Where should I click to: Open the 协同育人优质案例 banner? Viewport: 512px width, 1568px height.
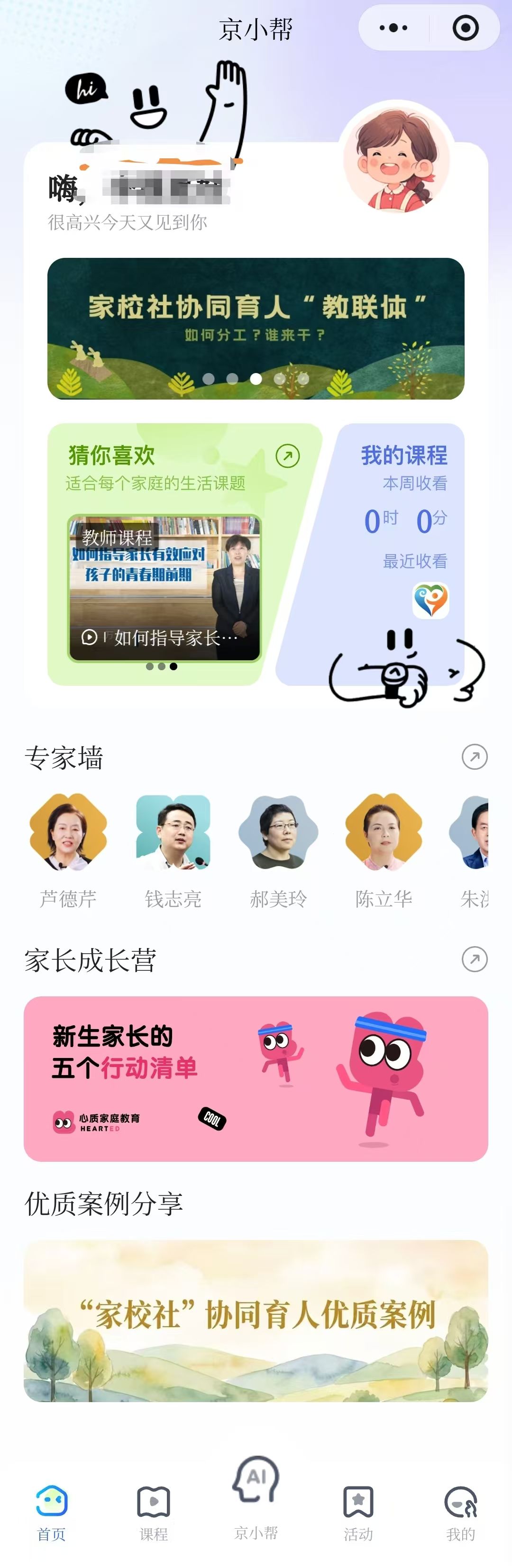coord(256,1321)
